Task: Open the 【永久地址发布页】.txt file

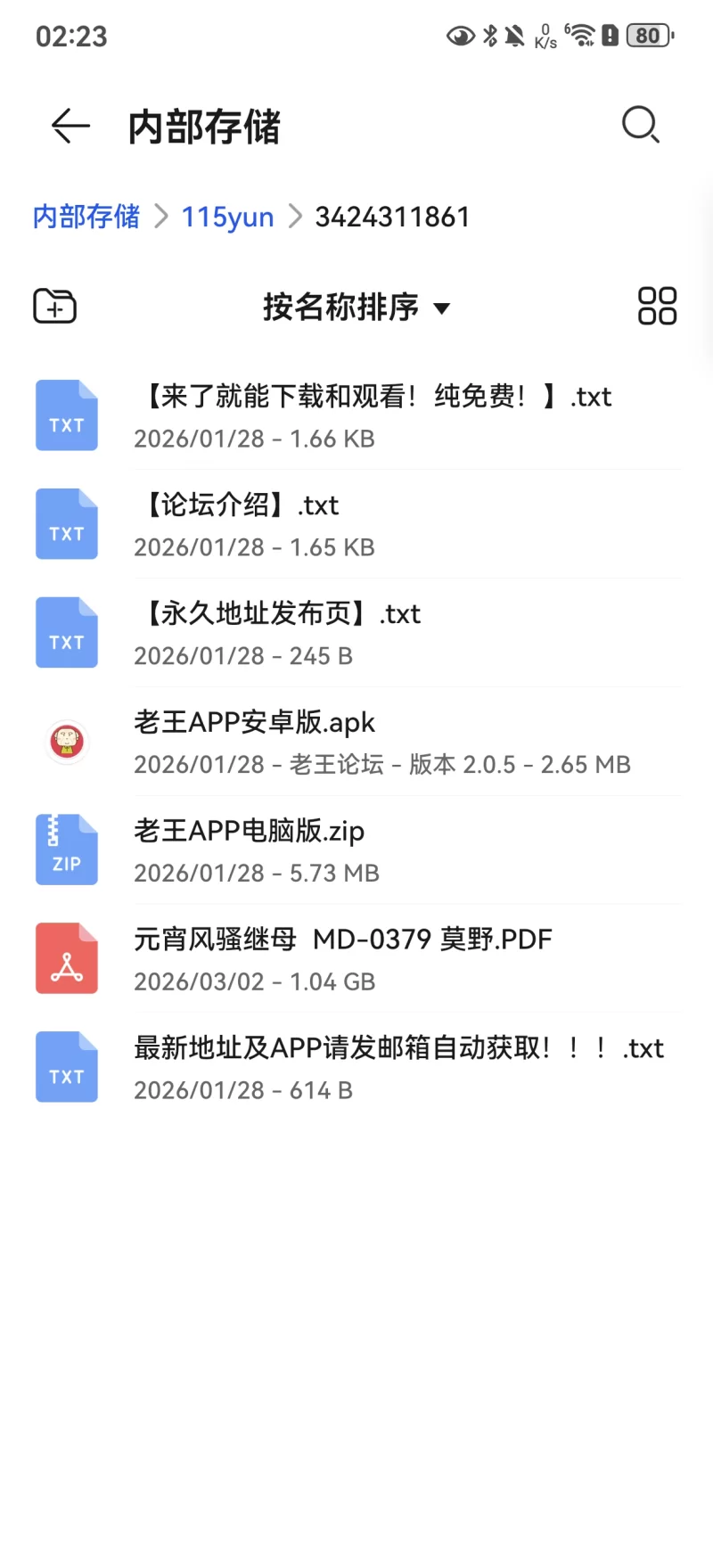Action: pyautogui.click(x=356, y=634)
